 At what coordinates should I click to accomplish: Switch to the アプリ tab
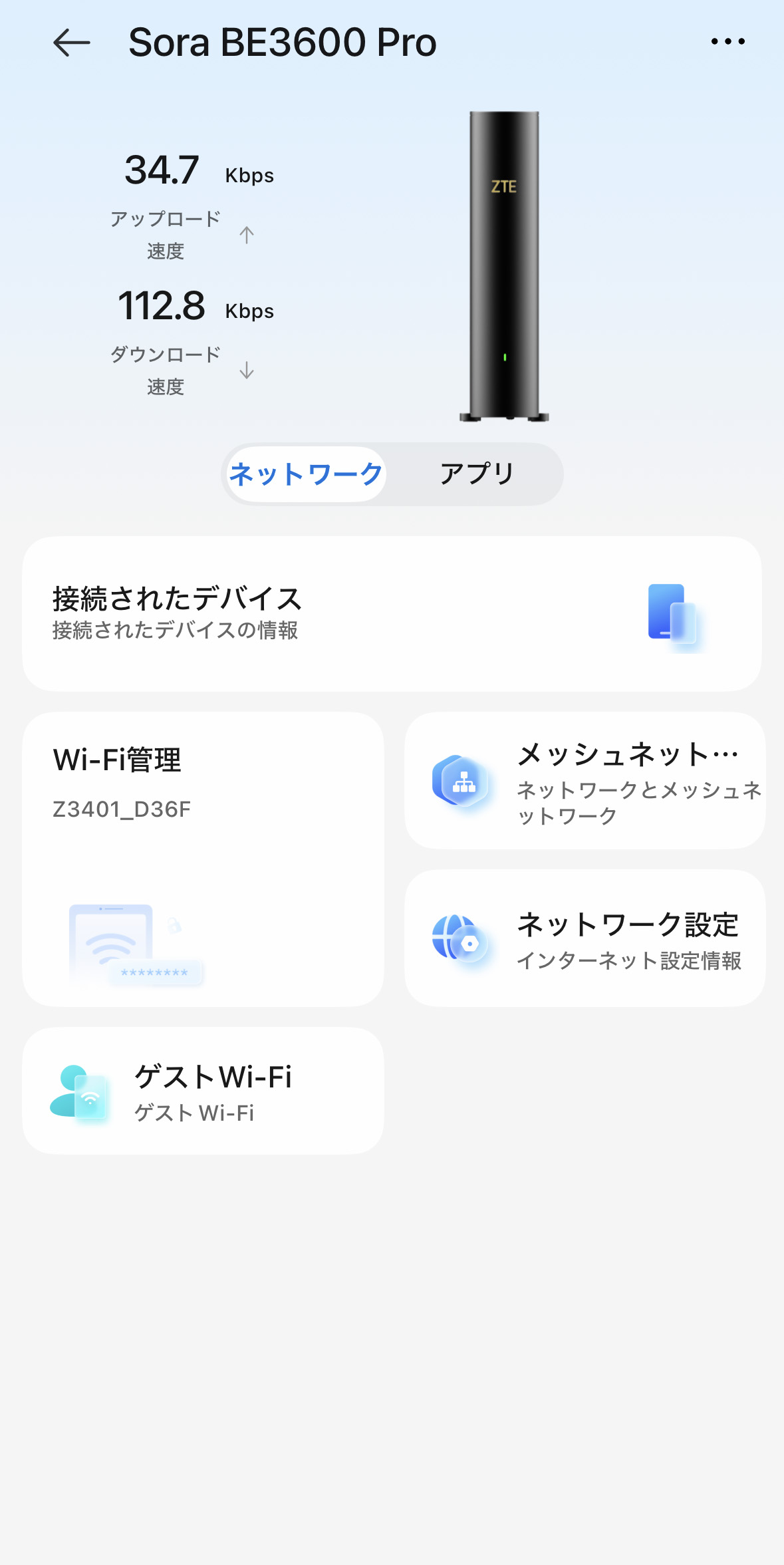pos(476,474)
